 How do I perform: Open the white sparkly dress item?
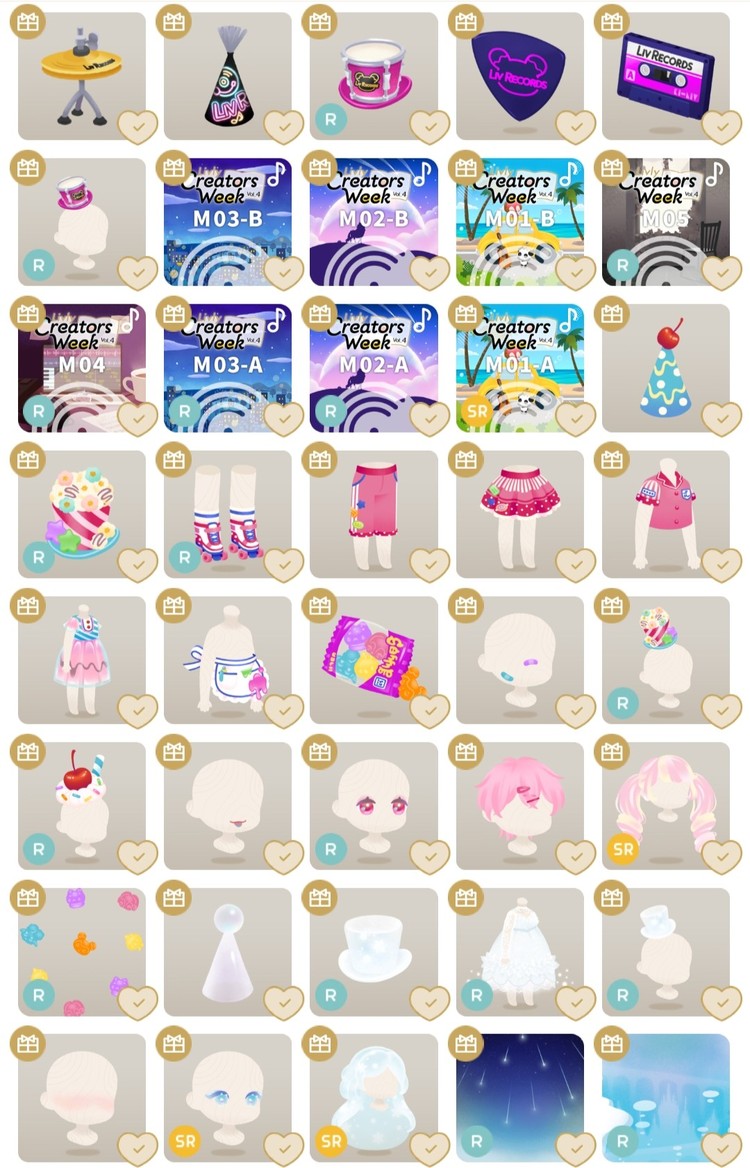(519, 950)
